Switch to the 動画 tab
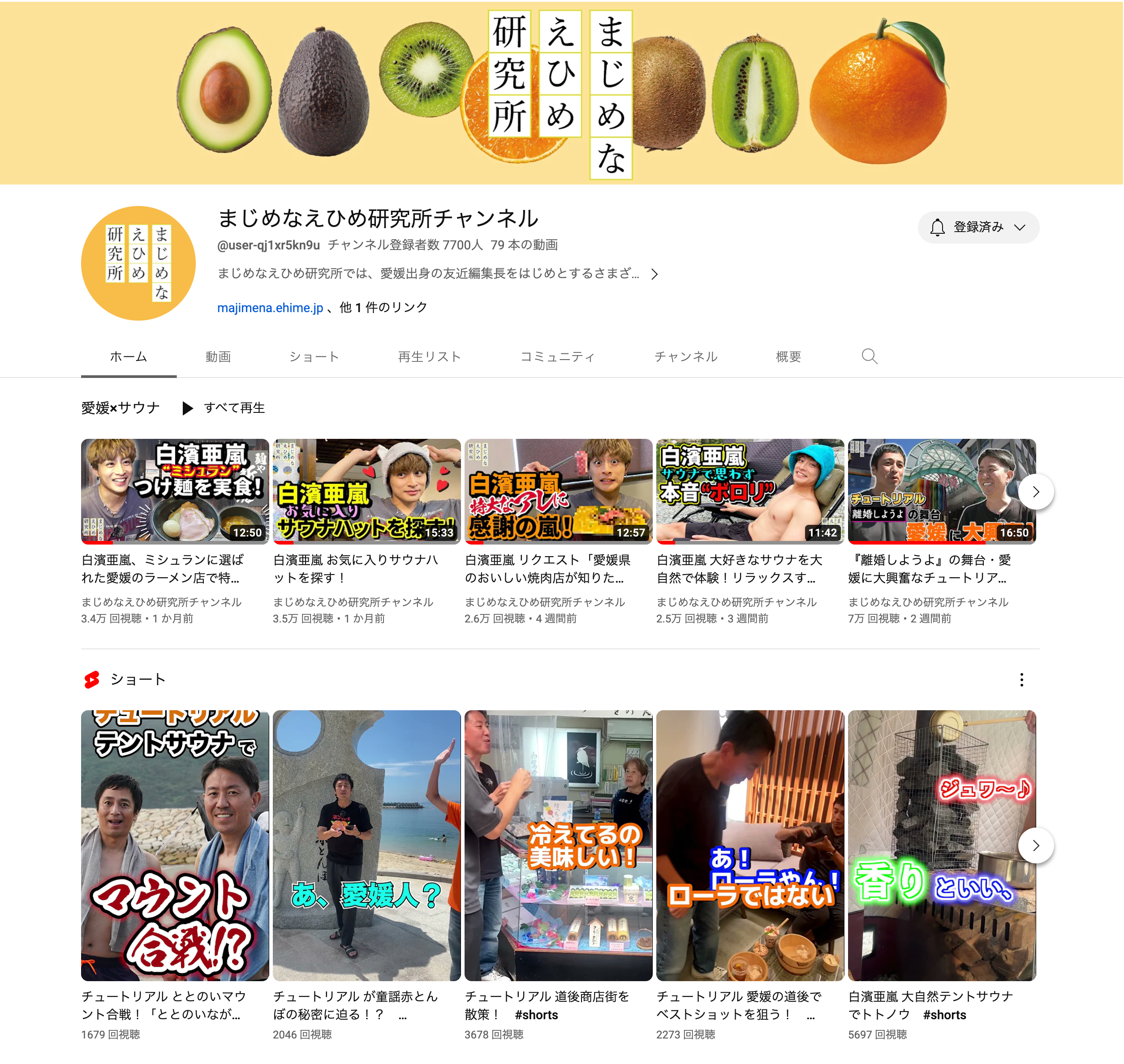Image resolution: width=1124 pixels, height=1064 pixels. pyautogui.click(x=218, y=357)
